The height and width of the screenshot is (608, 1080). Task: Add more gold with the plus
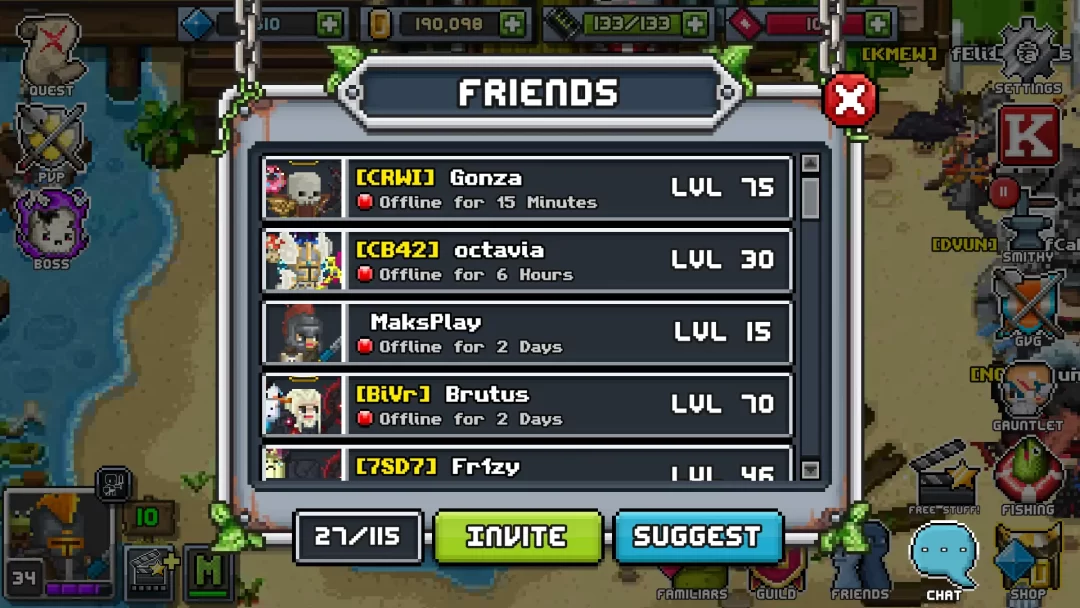pyautogui.click(x=512, y=24)
